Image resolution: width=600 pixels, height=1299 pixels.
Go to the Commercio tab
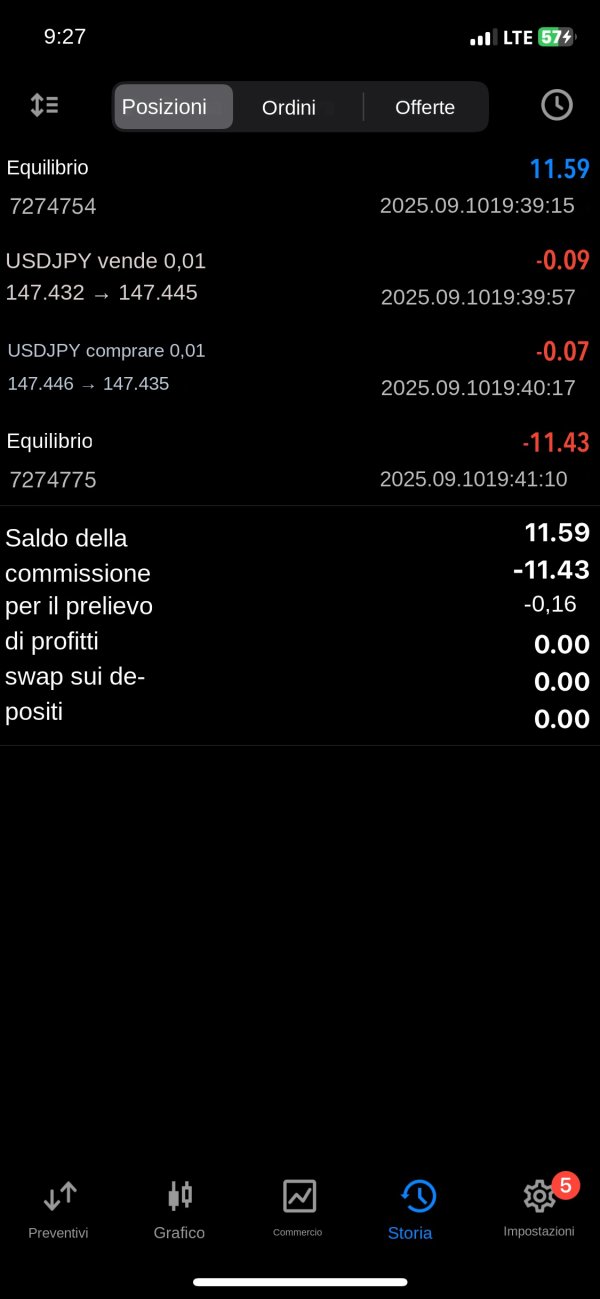click(x=298, y=1209)
